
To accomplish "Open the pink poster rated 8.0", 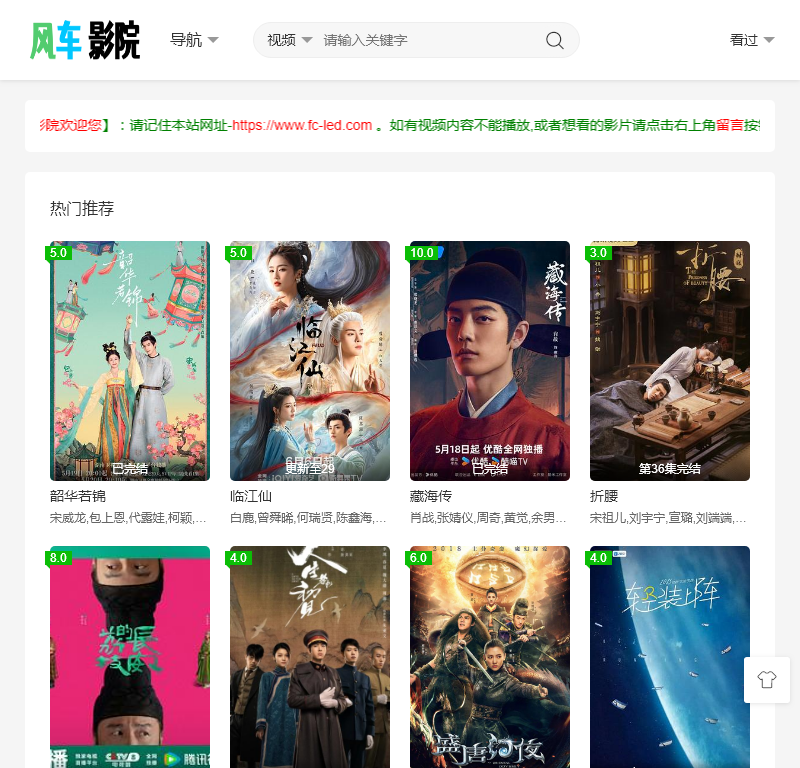I will 130,660.
